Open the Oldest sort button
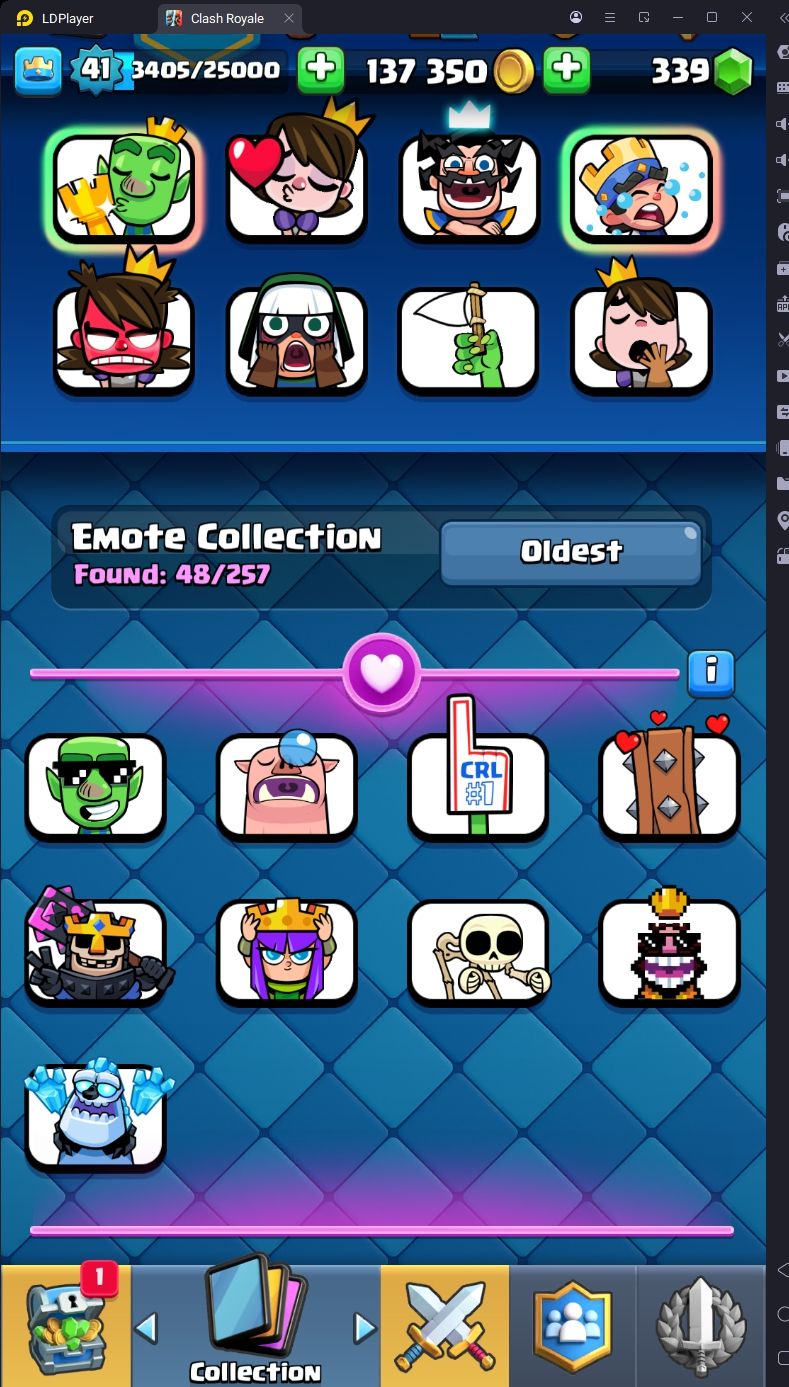This screenshot has width=789, height=1387. coord(571,551)
